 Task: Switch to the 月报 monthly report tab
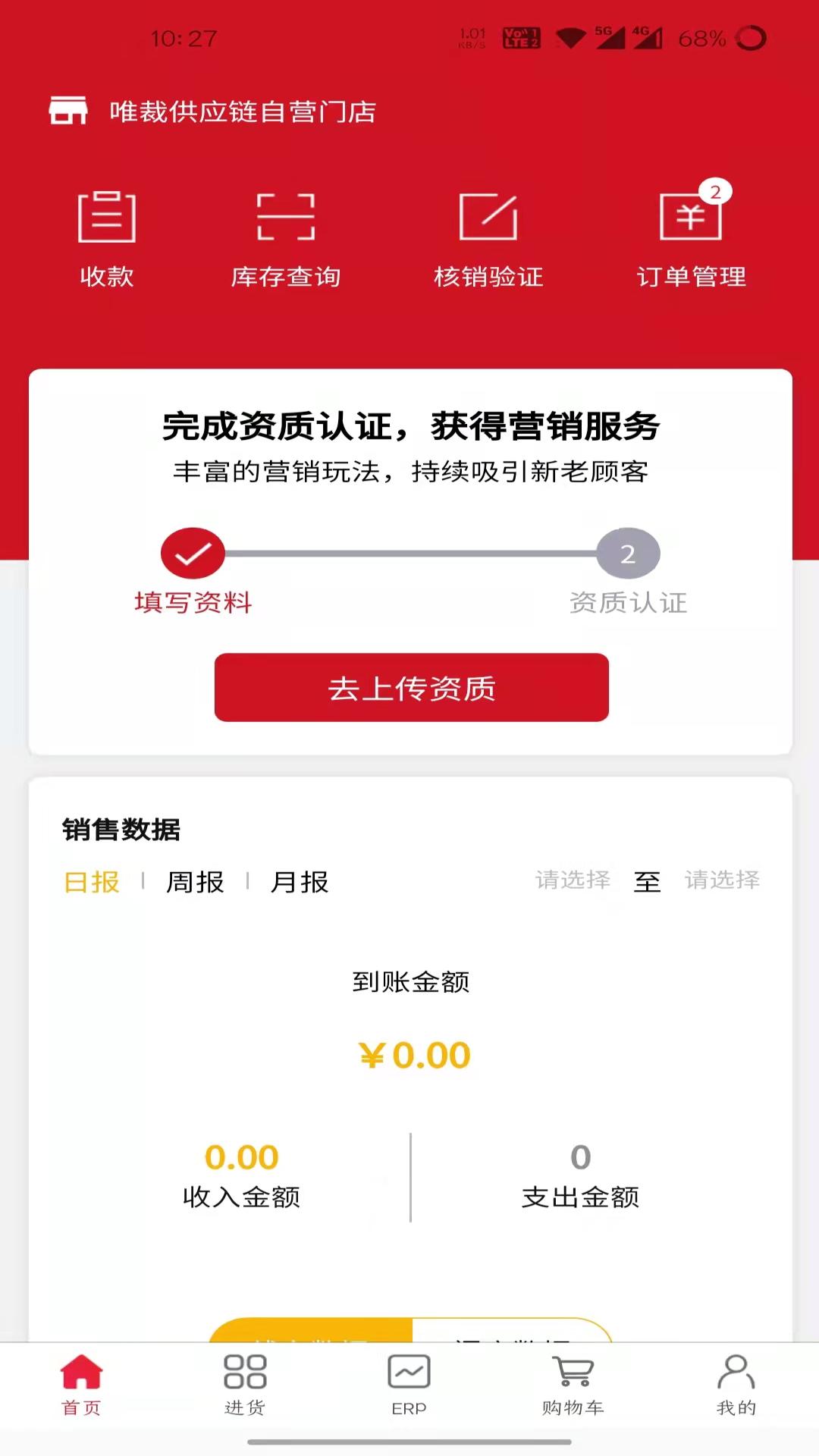pos(298,882)
